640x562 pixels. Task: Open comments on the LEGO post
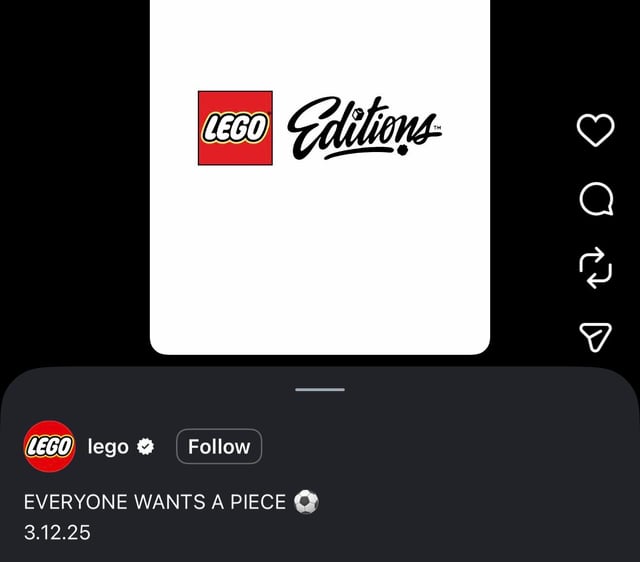pyautogui.click(x=596, y=201)
